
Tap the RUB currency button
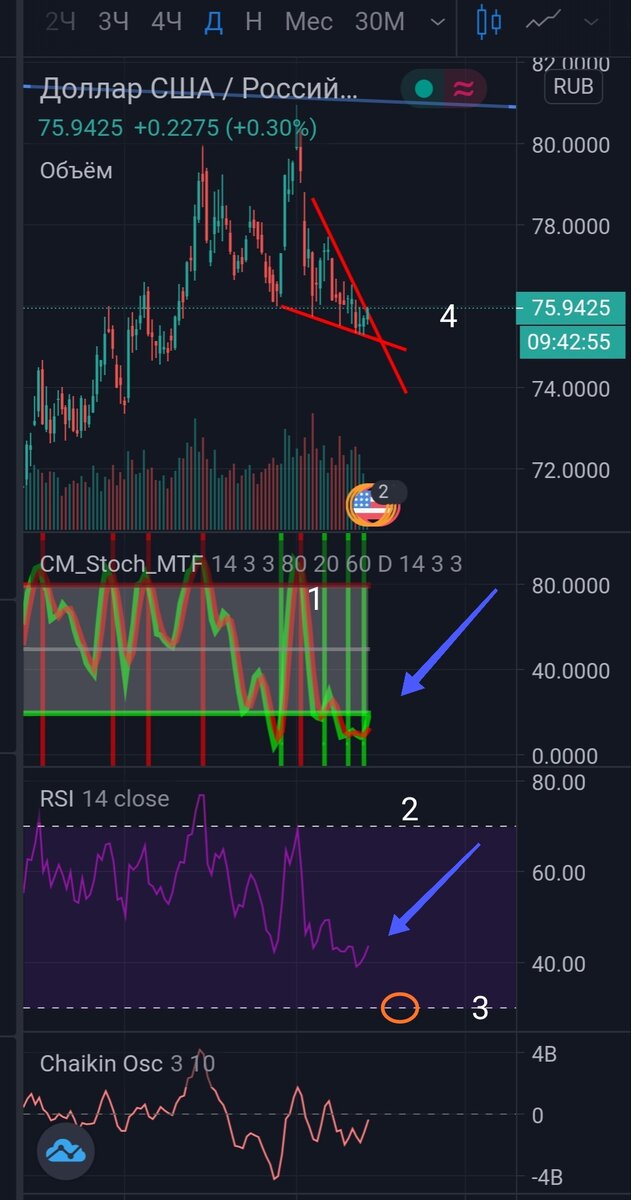[573, 86]
